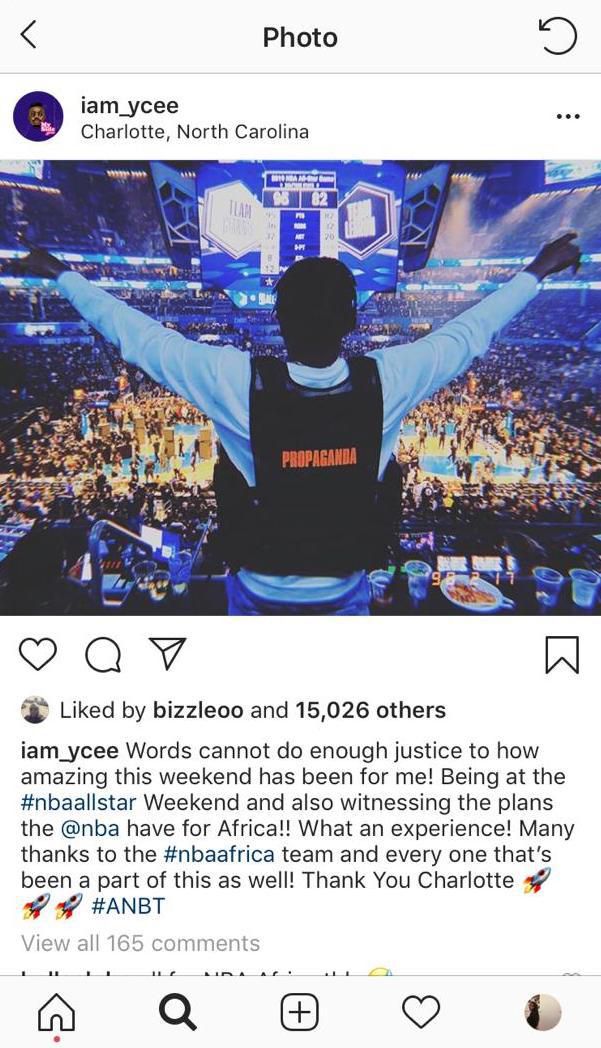601x1048 pixels.
Task: Save the post with the bookmark
Action: [x=561, y=655]
